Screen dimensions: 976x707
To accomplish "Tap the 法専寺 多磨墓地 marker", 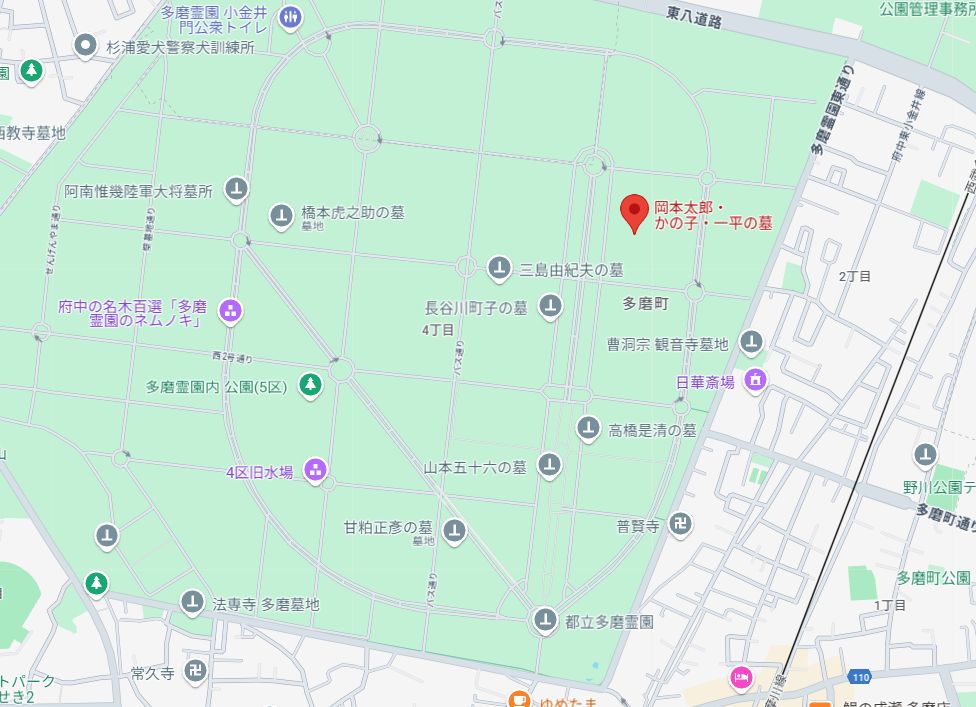I will [192, 602].
